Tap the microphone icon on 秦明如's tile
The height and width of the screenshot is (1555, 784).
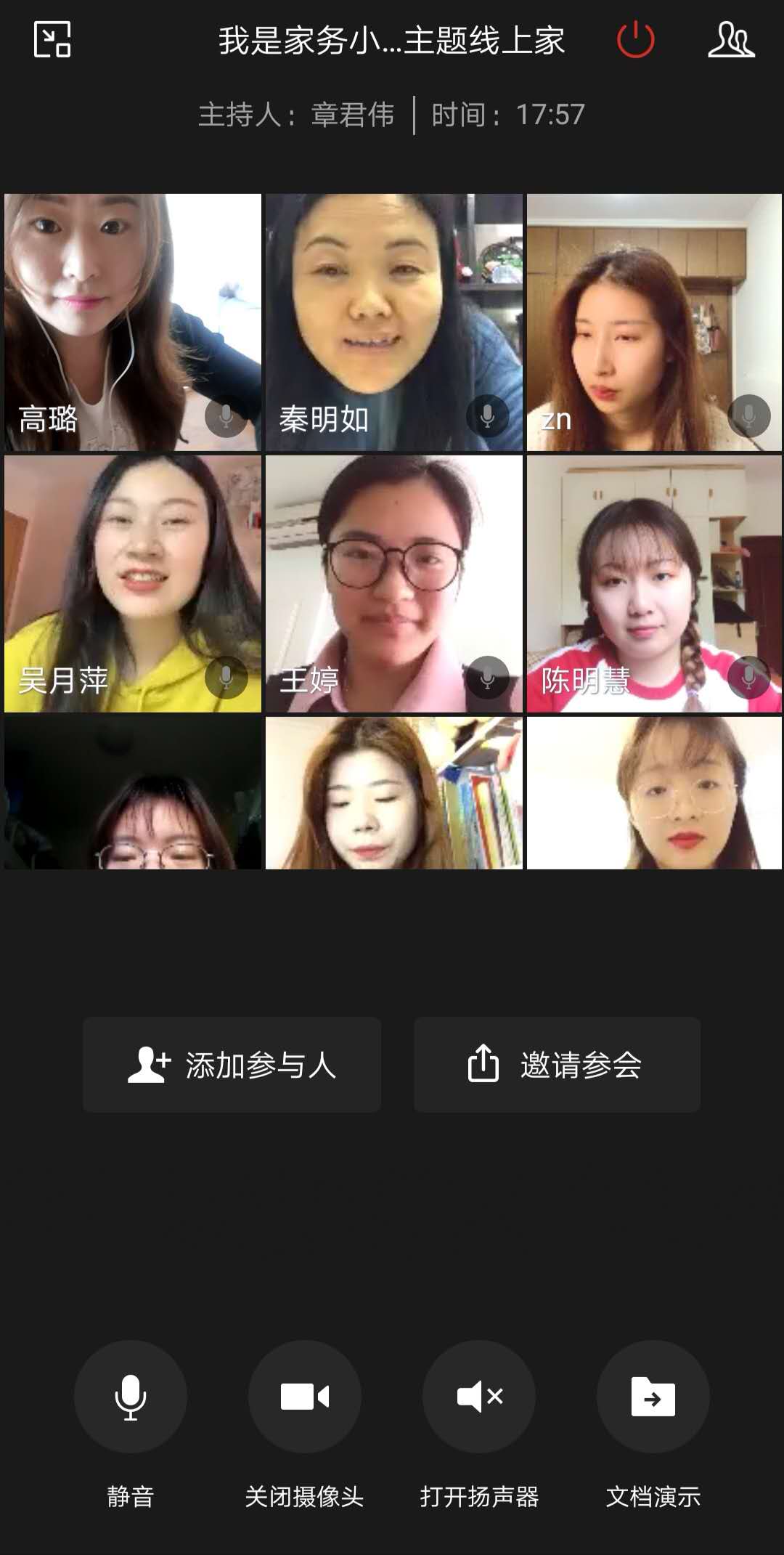(x=487, y=416)
